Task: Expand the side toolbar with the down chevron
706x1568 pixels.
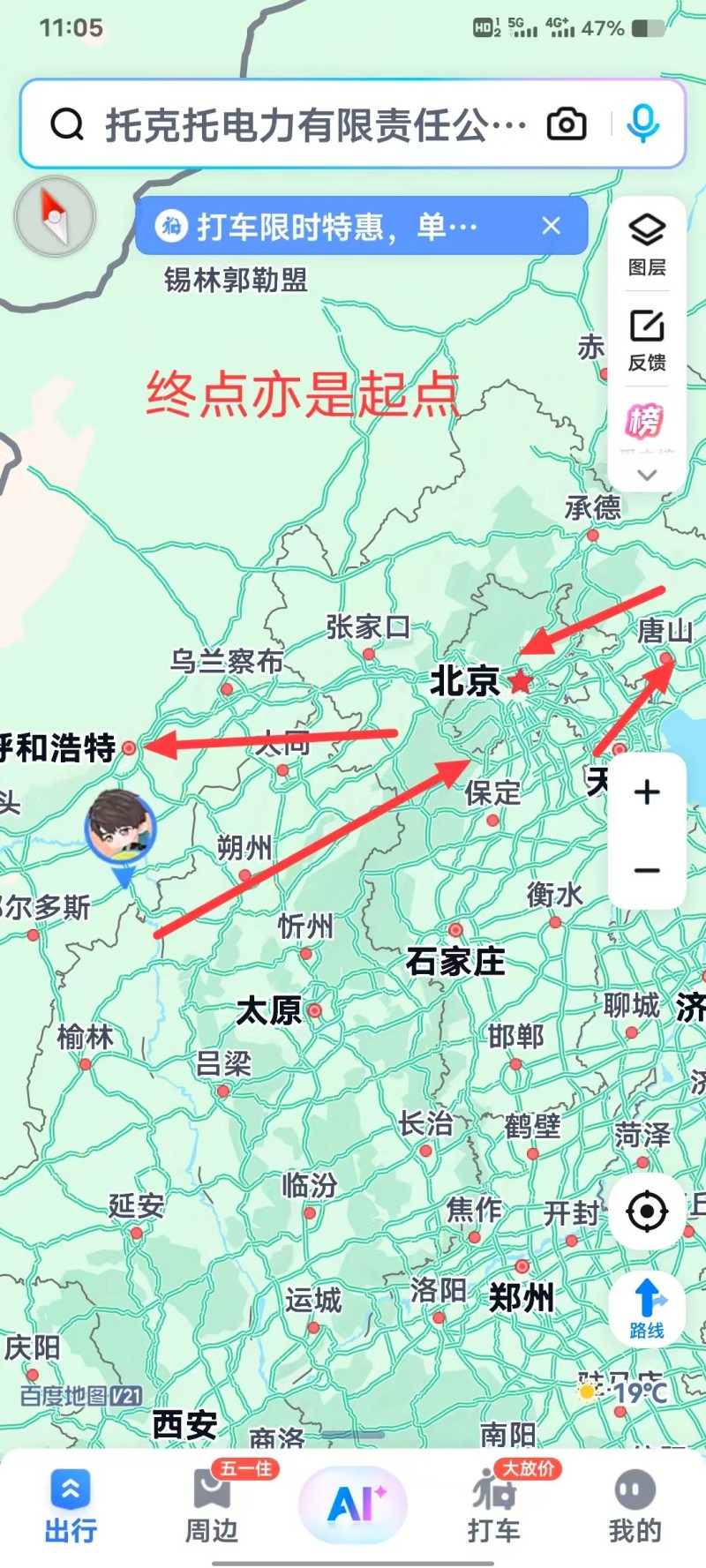Action: coord(647,475)
